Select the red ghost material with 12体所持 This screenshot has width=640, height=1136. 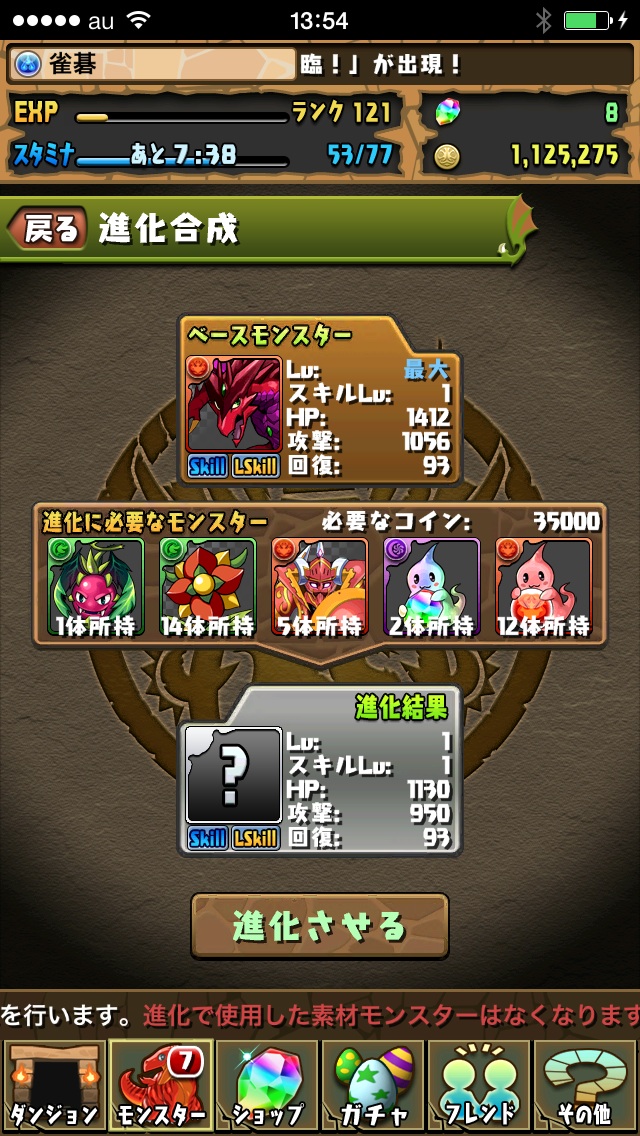click(x=544, y=586)
